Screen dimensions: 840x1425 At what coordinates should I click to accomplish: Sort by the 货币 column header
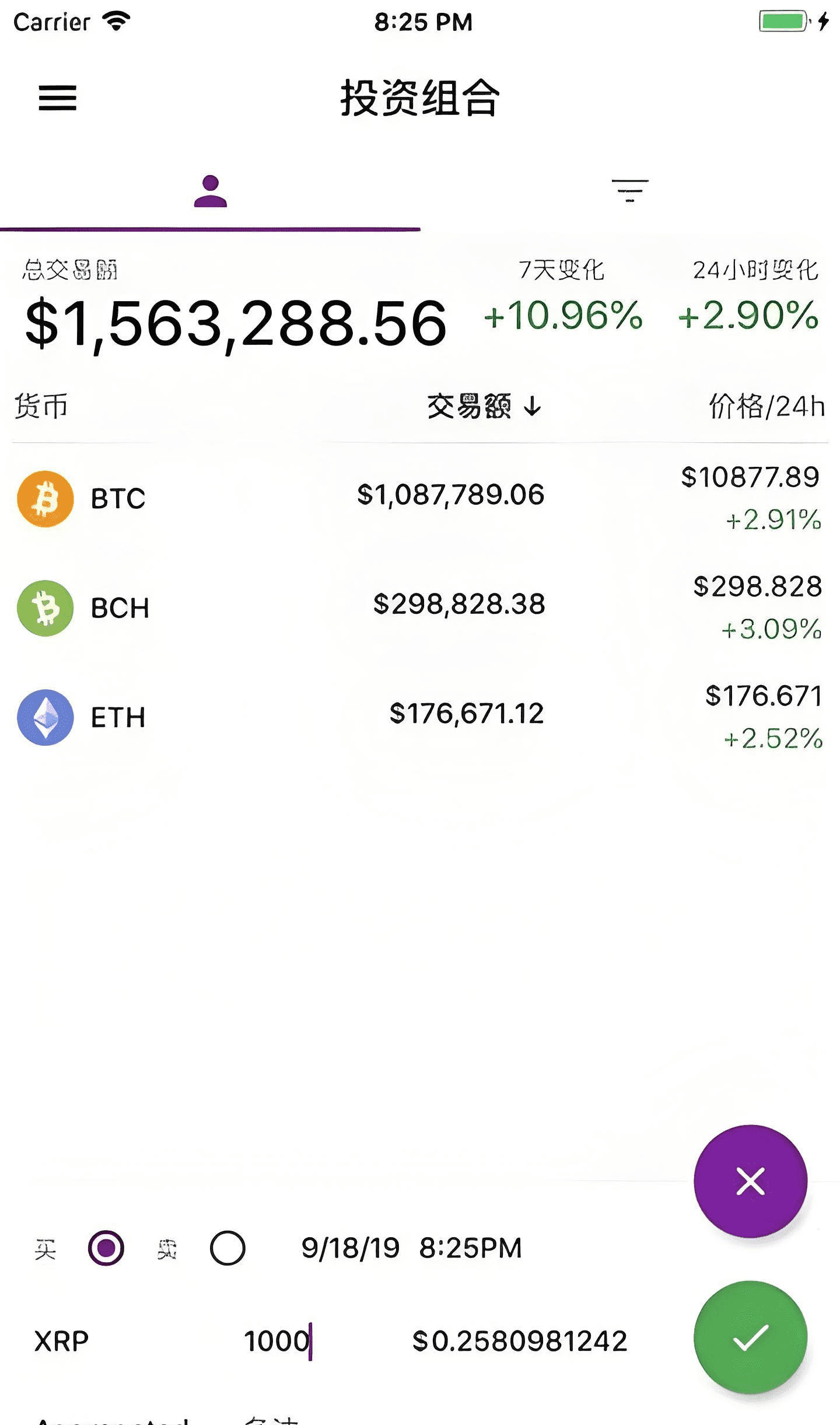41,406
